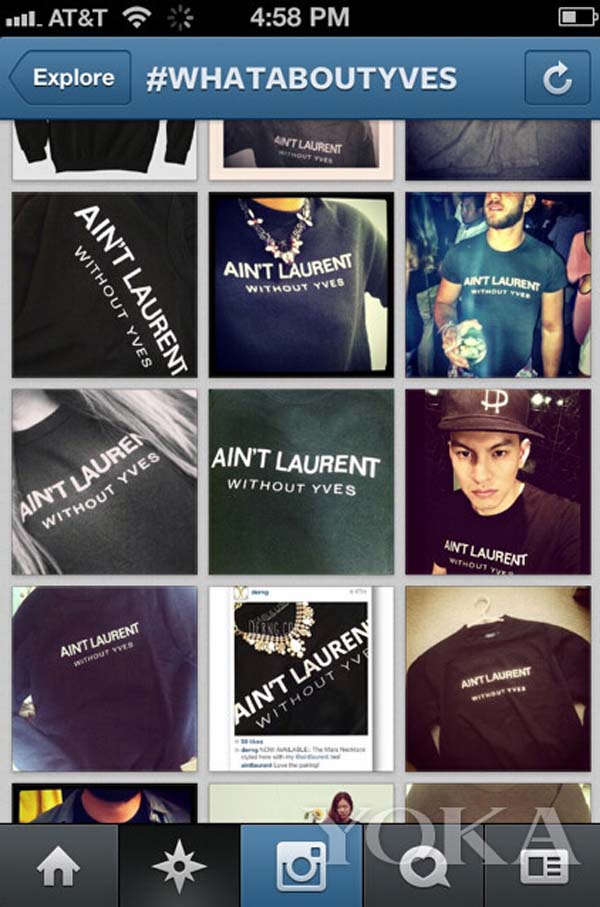The image size is (600, 907).
Task: Open the Home feed tab
Action: pyautogui.click(x=59, y=864)
